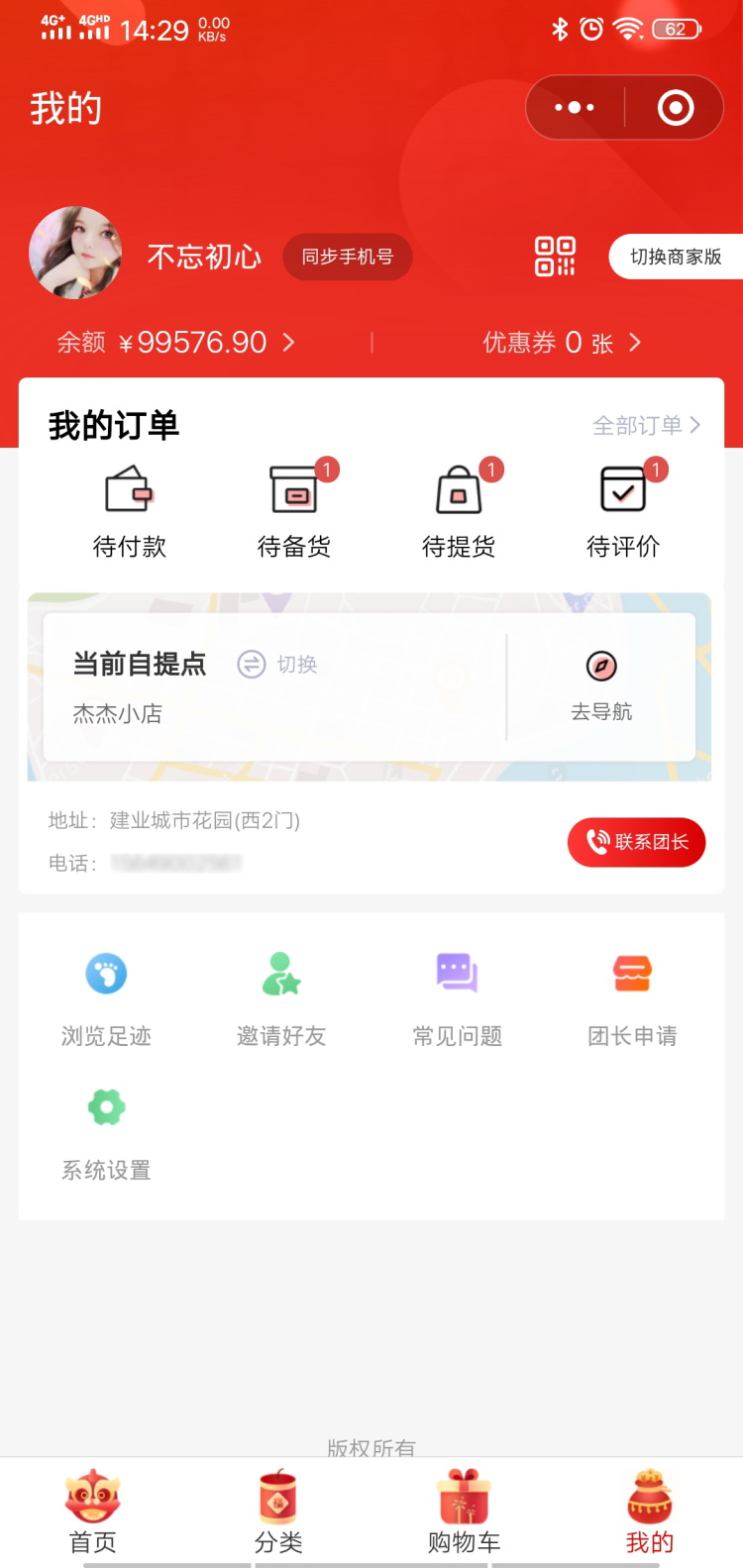View coupons 优惠券
Image resolution: width=743 pixels, height=1568 pixels.
pos(562,343)
